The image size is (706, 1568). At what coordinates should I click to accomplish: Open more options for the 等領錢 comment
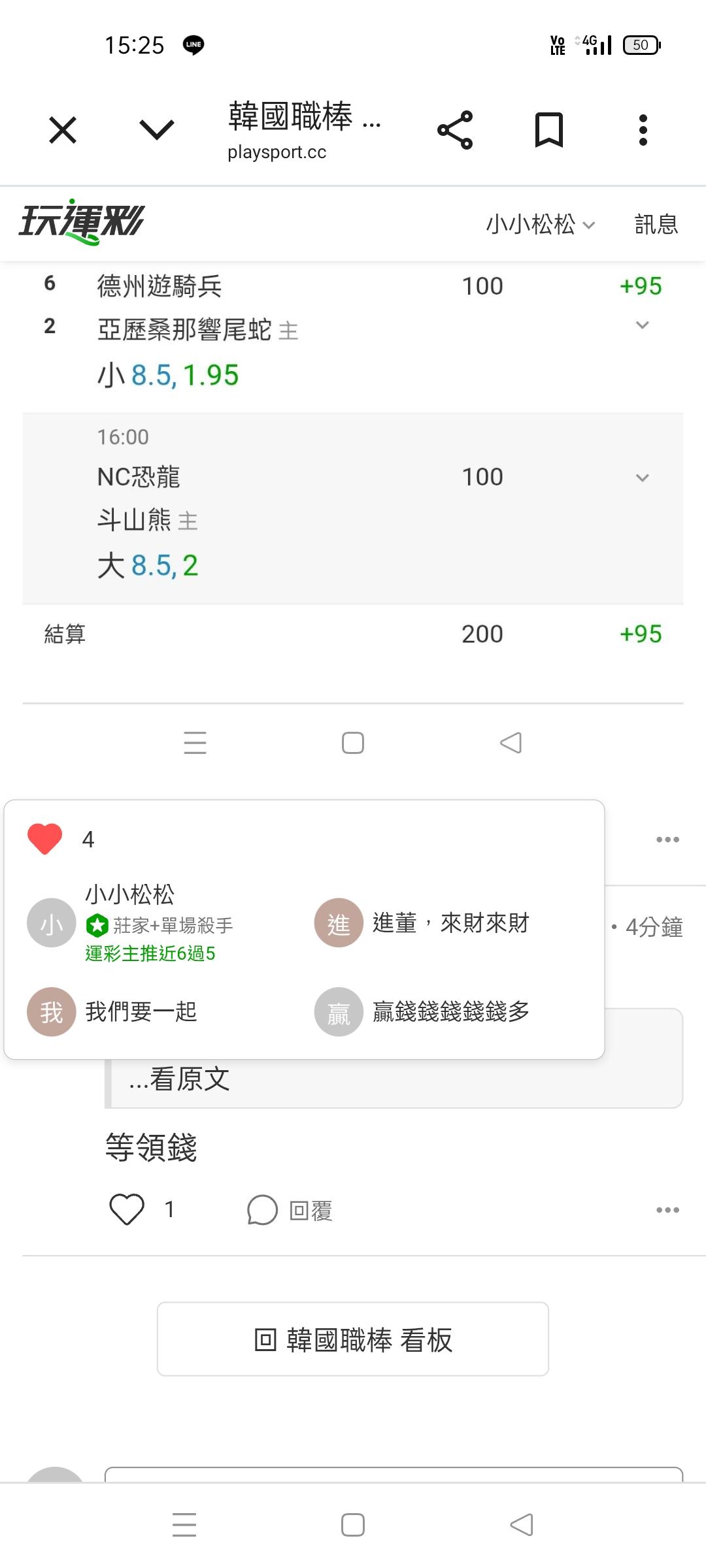(x=667, y=1210)
